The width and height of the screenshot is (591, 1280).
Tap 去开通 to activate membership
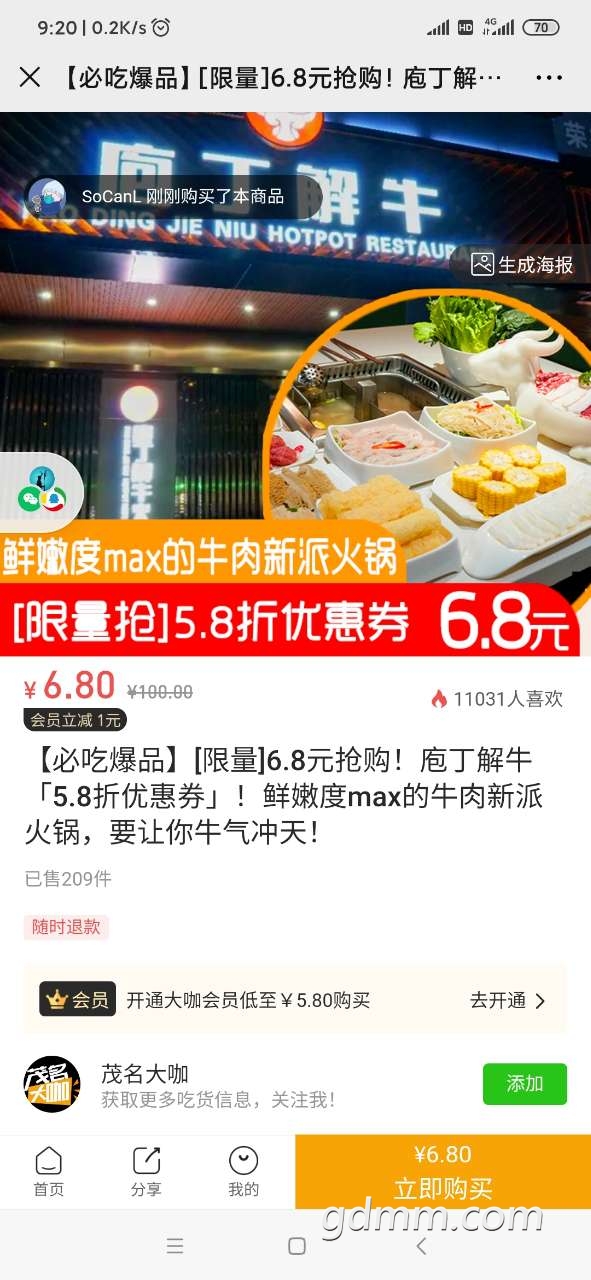coord(508,1000)
